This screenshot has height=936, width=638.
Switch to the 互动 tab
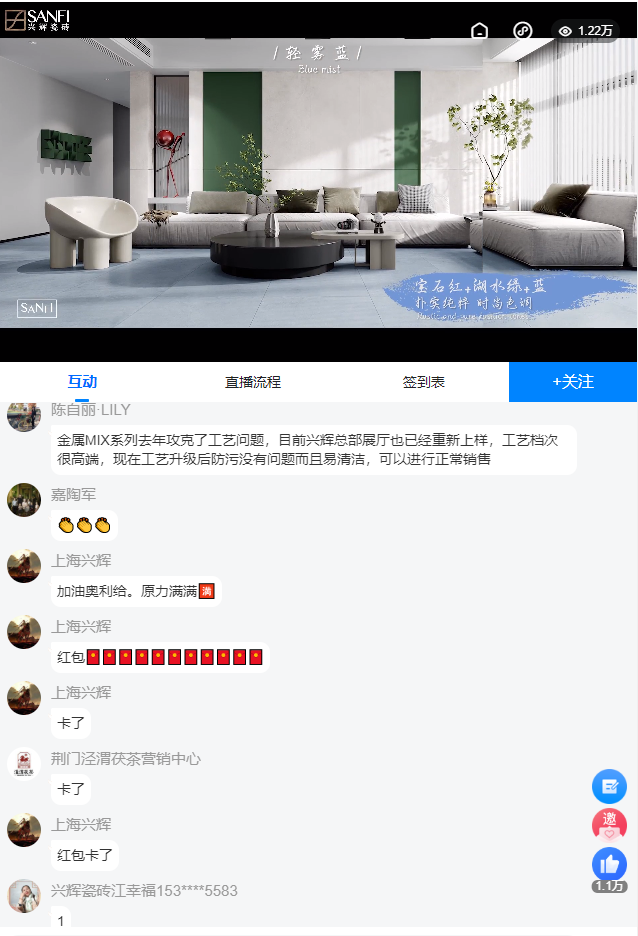coord(82,382)
